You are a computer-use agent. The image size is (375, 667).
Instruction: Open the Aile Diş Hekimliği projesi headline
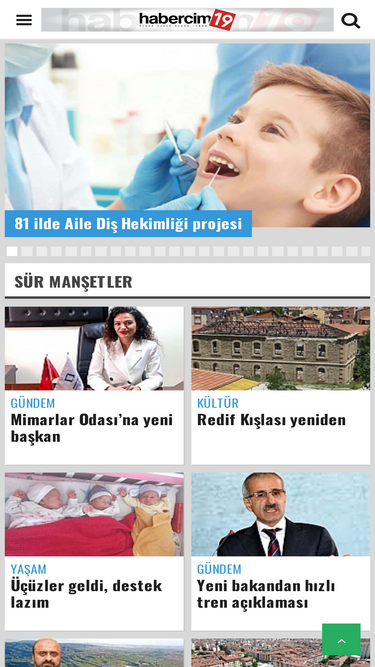(128, 223)
